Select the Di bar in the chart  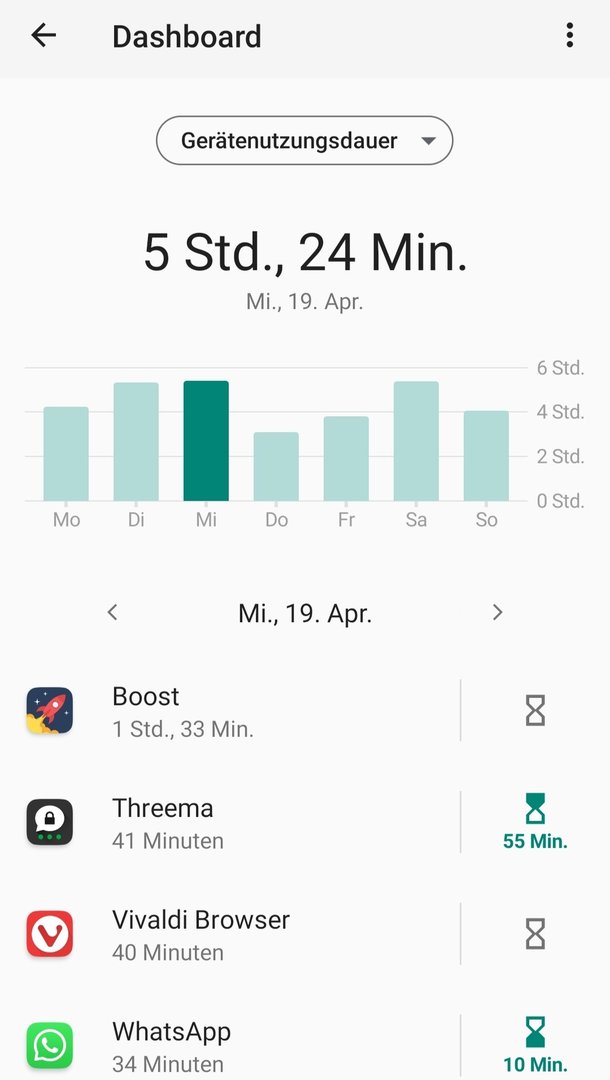coord(136,441)
